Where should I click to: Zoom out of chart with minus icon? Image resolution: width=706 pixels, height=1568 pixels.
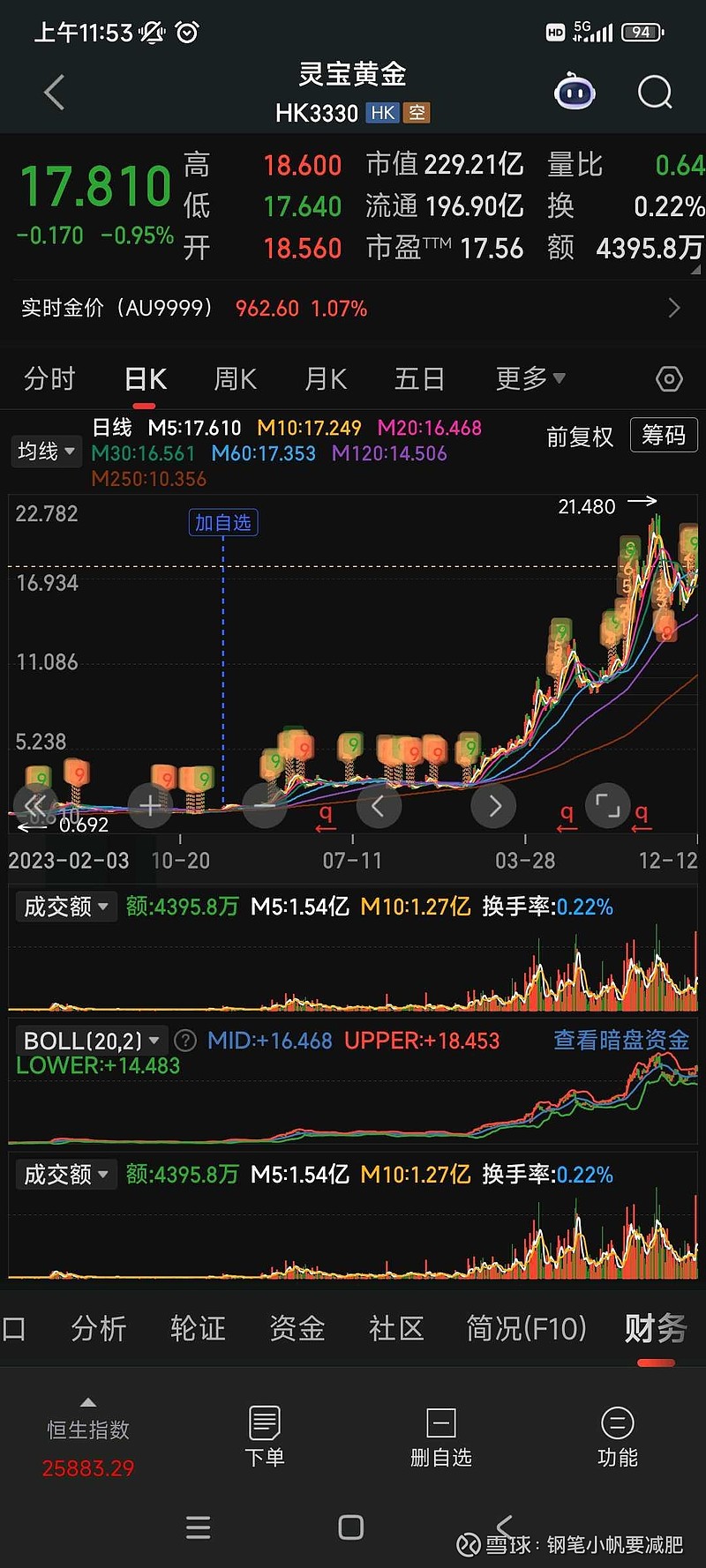264,805
